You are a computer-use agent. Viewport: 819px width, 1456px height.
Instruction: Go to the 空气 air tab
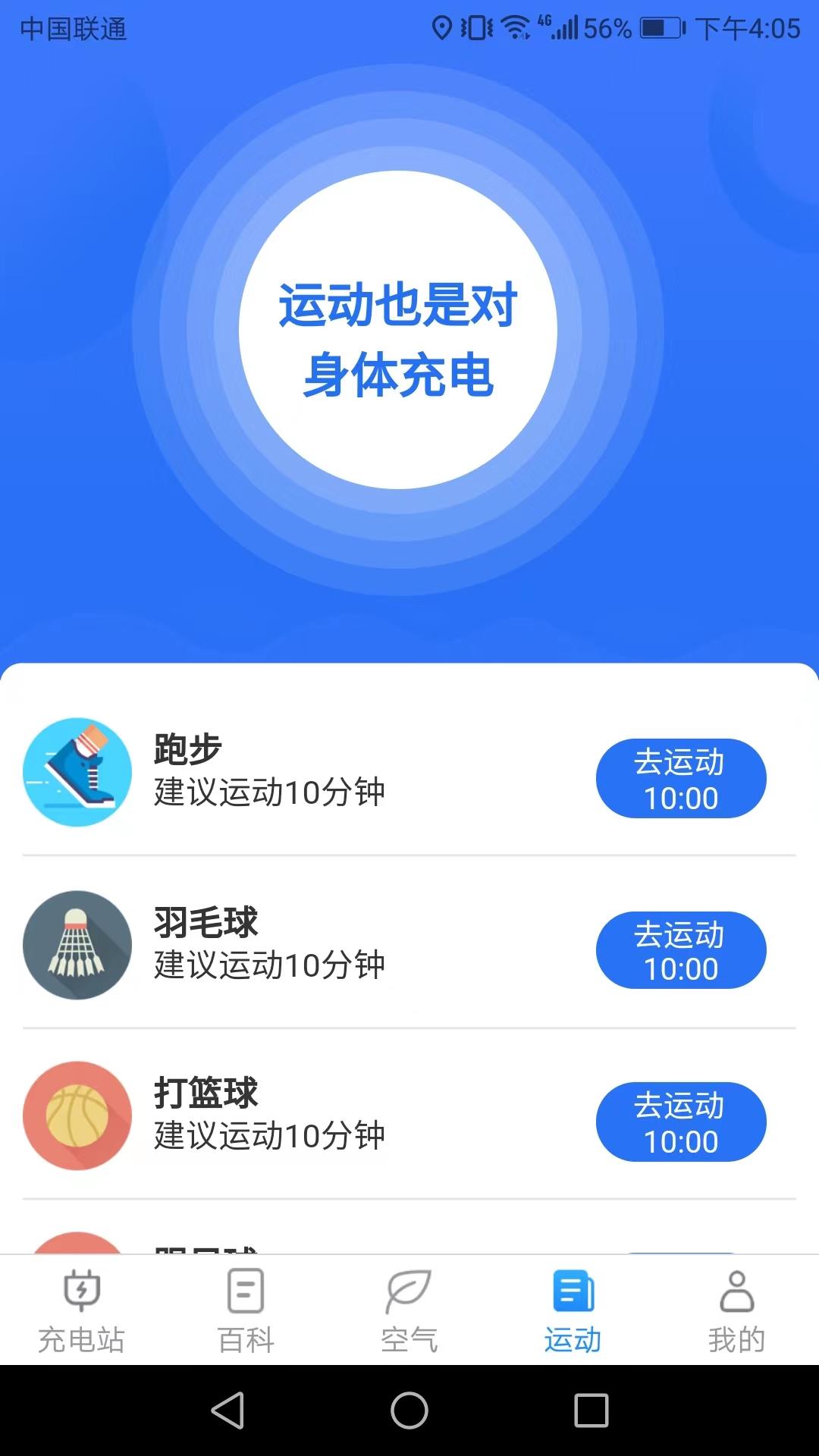point(409,1310)
